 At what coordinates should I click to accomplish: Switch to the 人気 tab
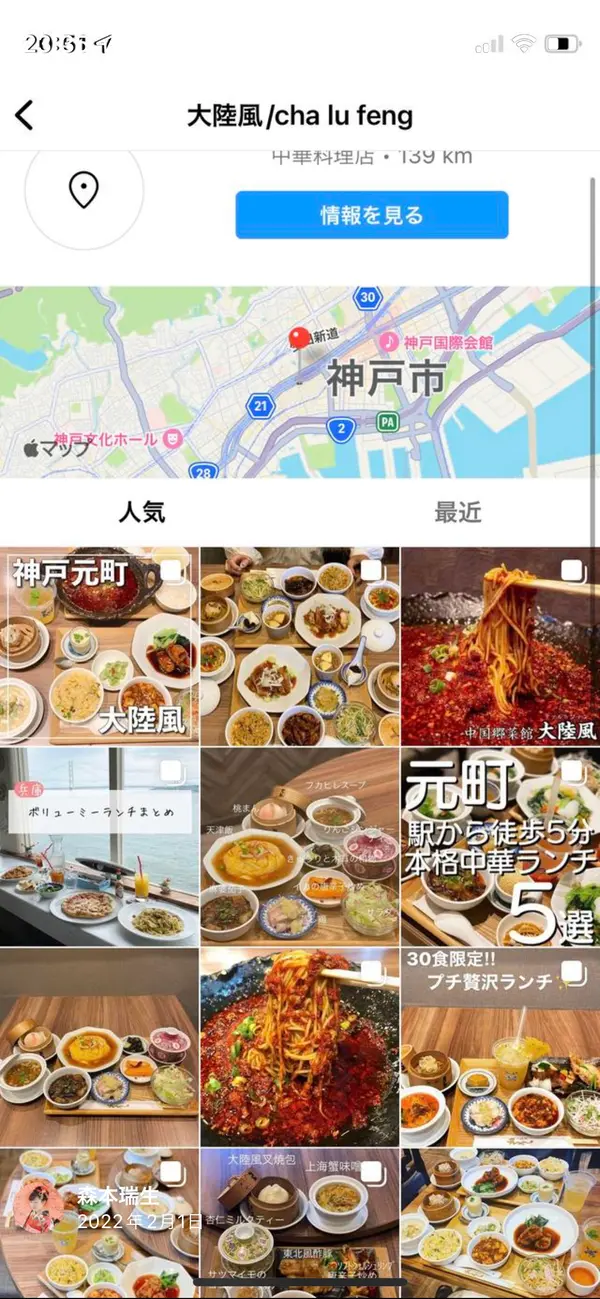pos(142,513)
